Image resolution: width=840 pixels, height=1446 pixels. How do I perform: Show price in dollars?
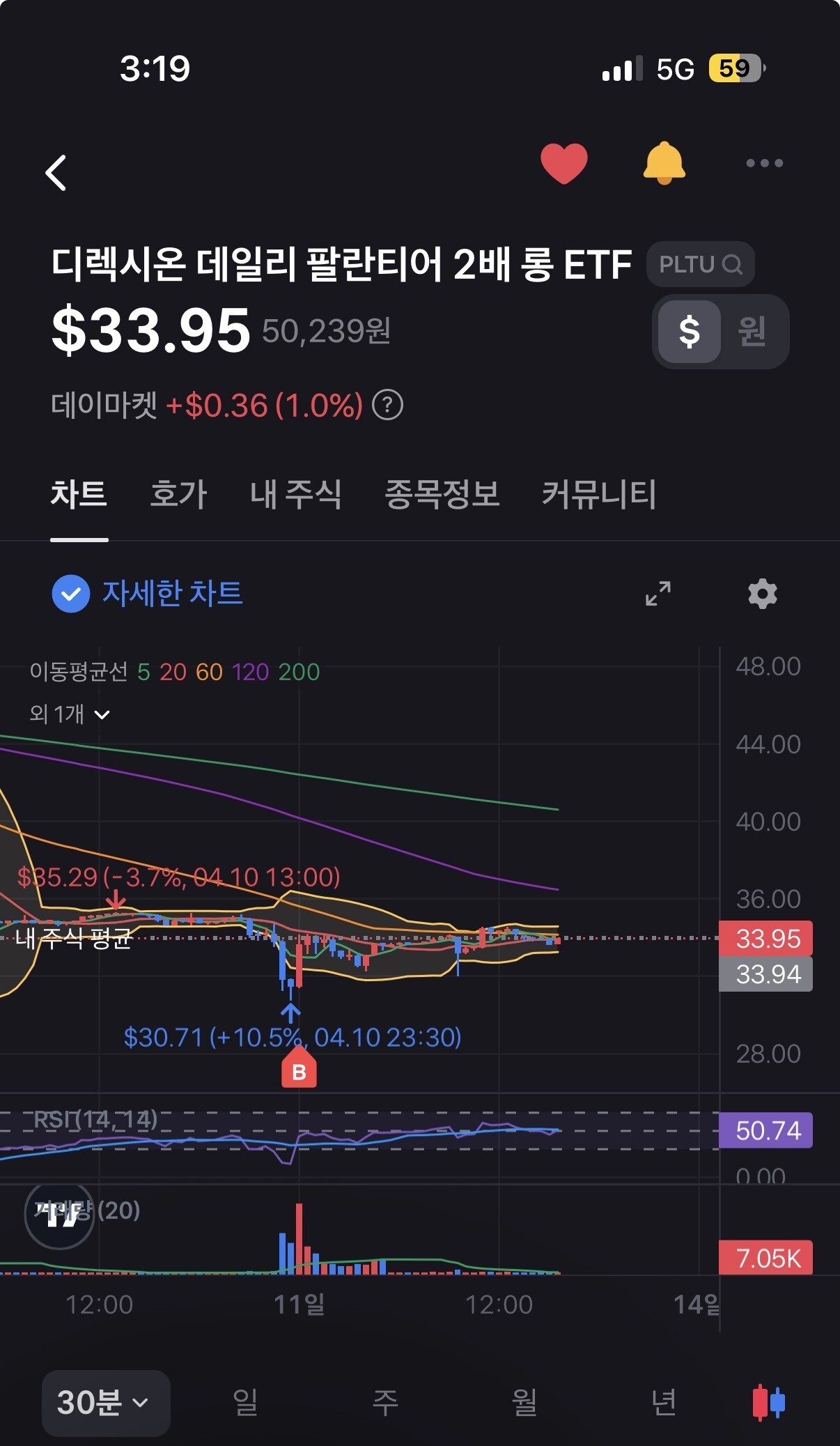pos(689,332)
